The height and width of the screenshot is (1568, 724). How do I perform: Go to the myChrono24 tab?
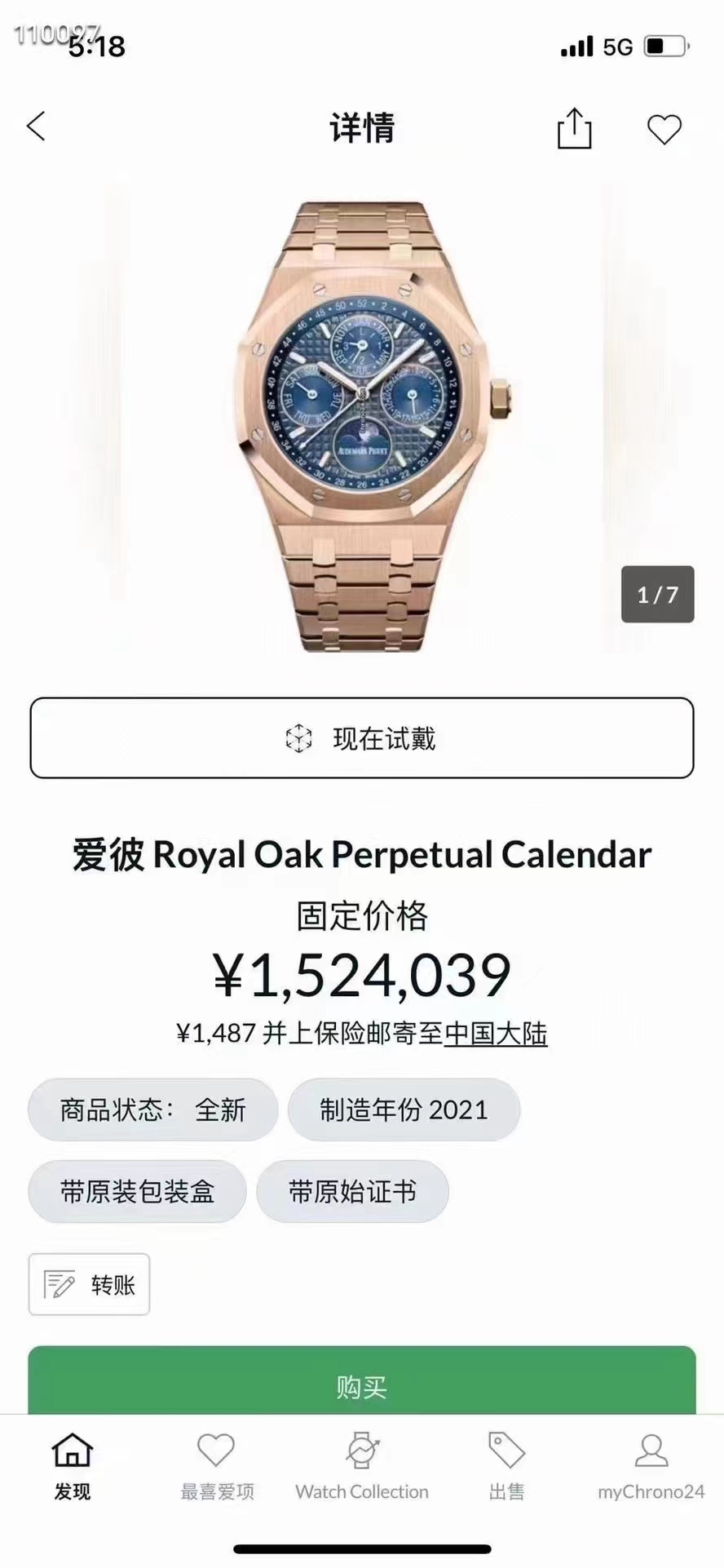(651, 1467)
